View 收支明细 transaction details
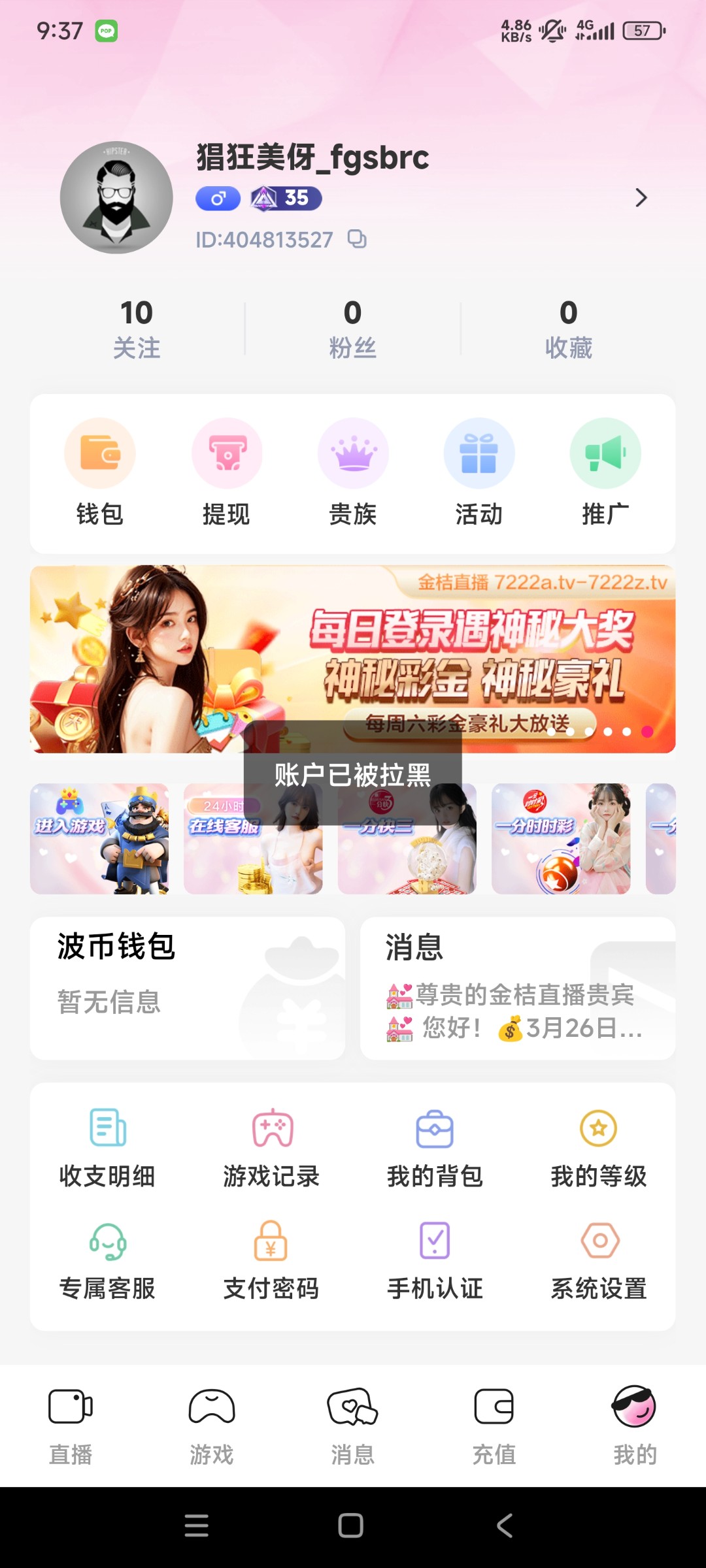 pos(107,1147)
